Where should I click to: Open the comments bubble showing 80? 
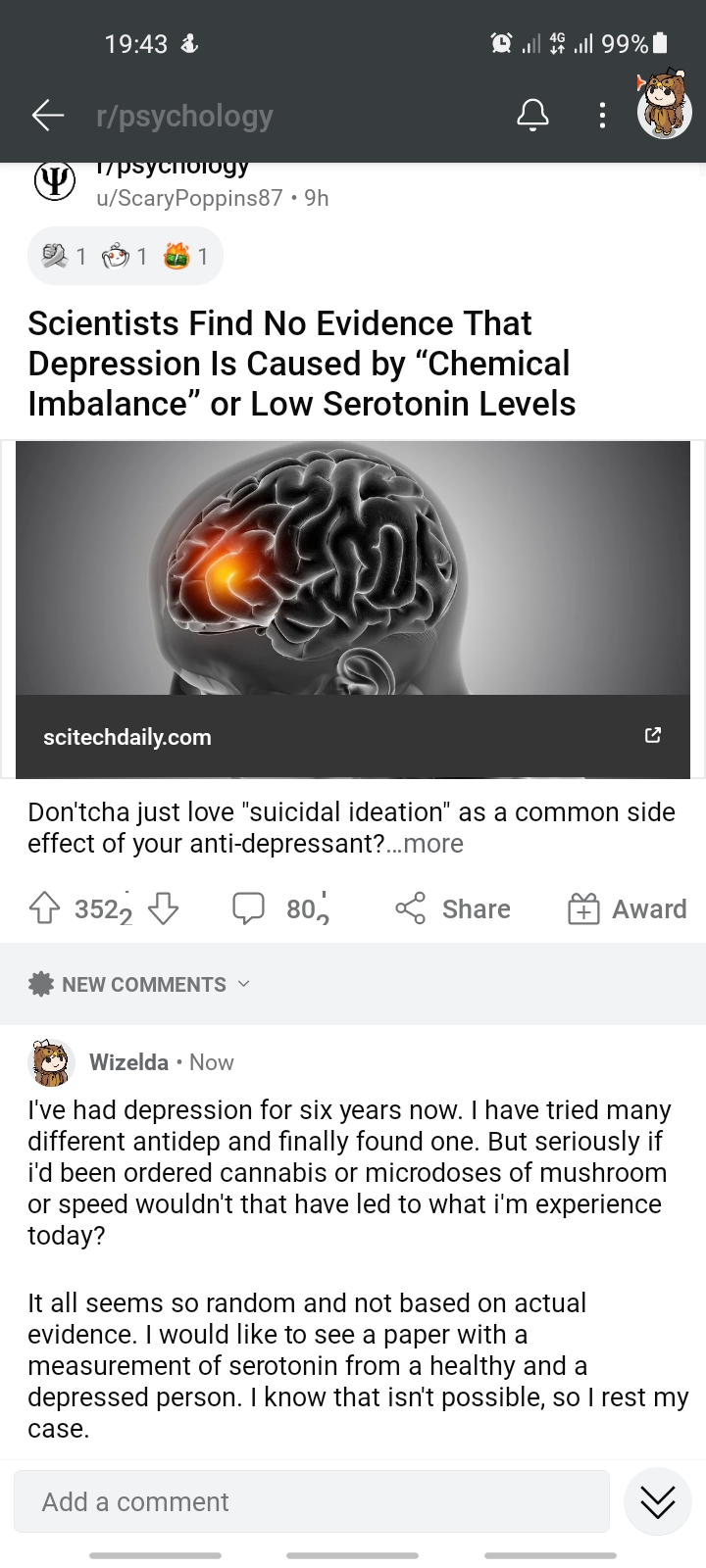[249, 909]
